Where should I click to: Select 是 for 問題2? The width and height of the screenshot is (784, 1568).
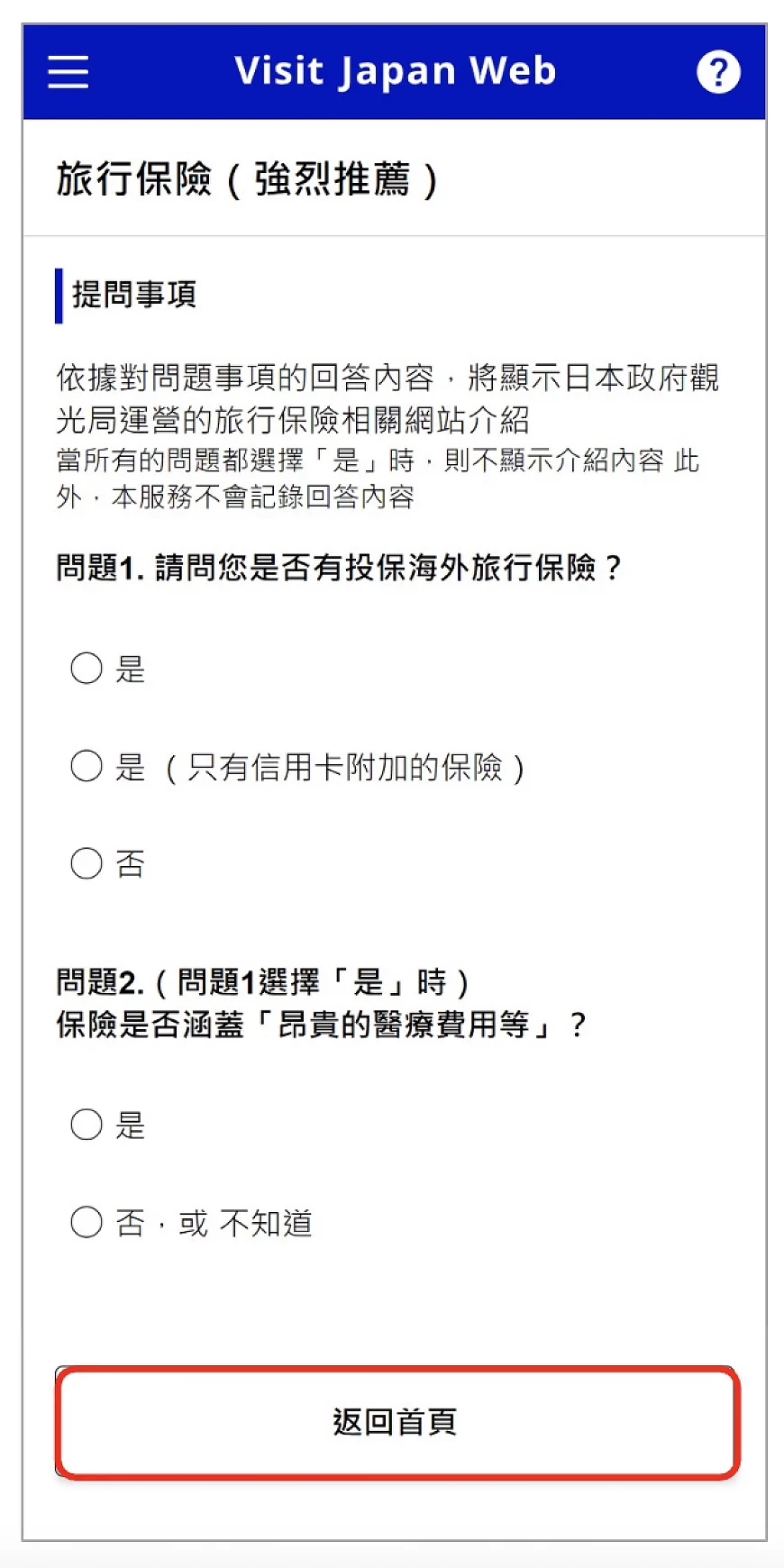pyautogui.click(x=87, y=1125)
